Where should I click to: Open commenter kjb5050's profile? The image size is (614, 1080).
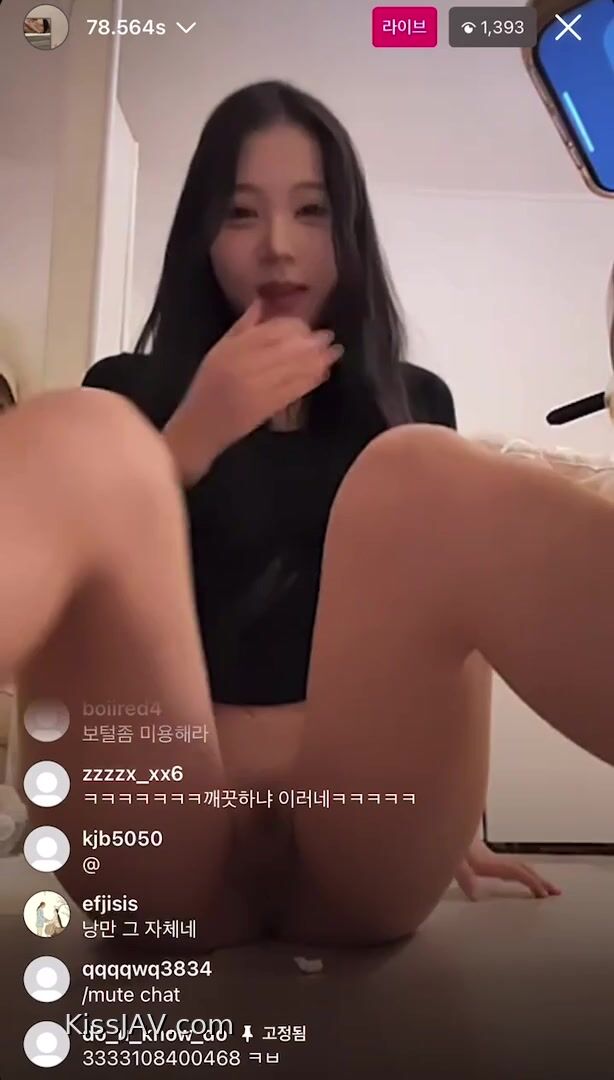click(x=47, y=849)
